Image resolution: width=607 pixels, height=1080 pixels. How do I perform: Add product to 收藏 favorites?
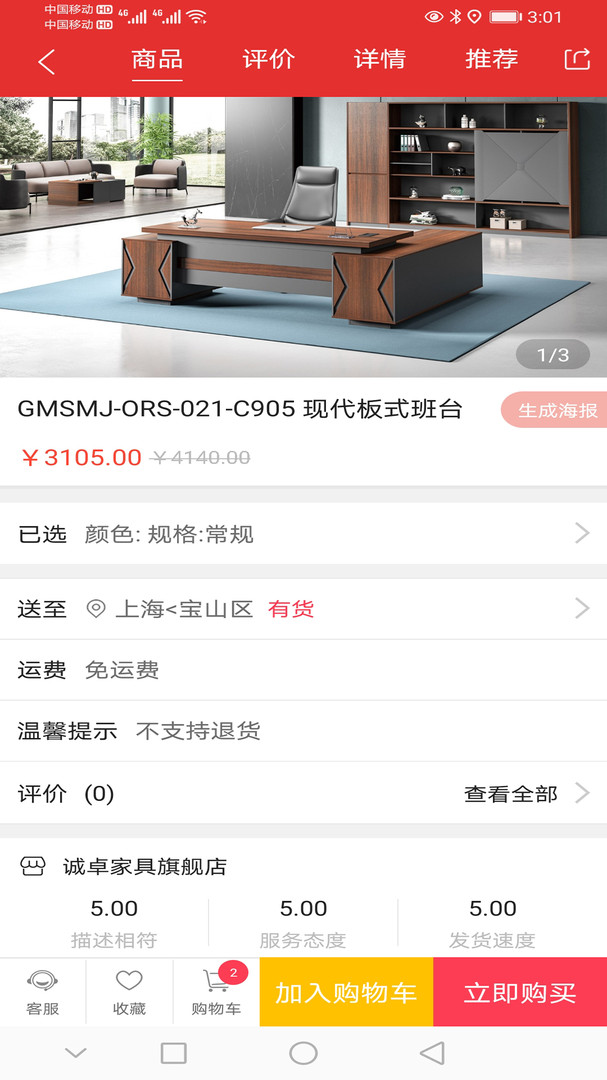[129, 992]
